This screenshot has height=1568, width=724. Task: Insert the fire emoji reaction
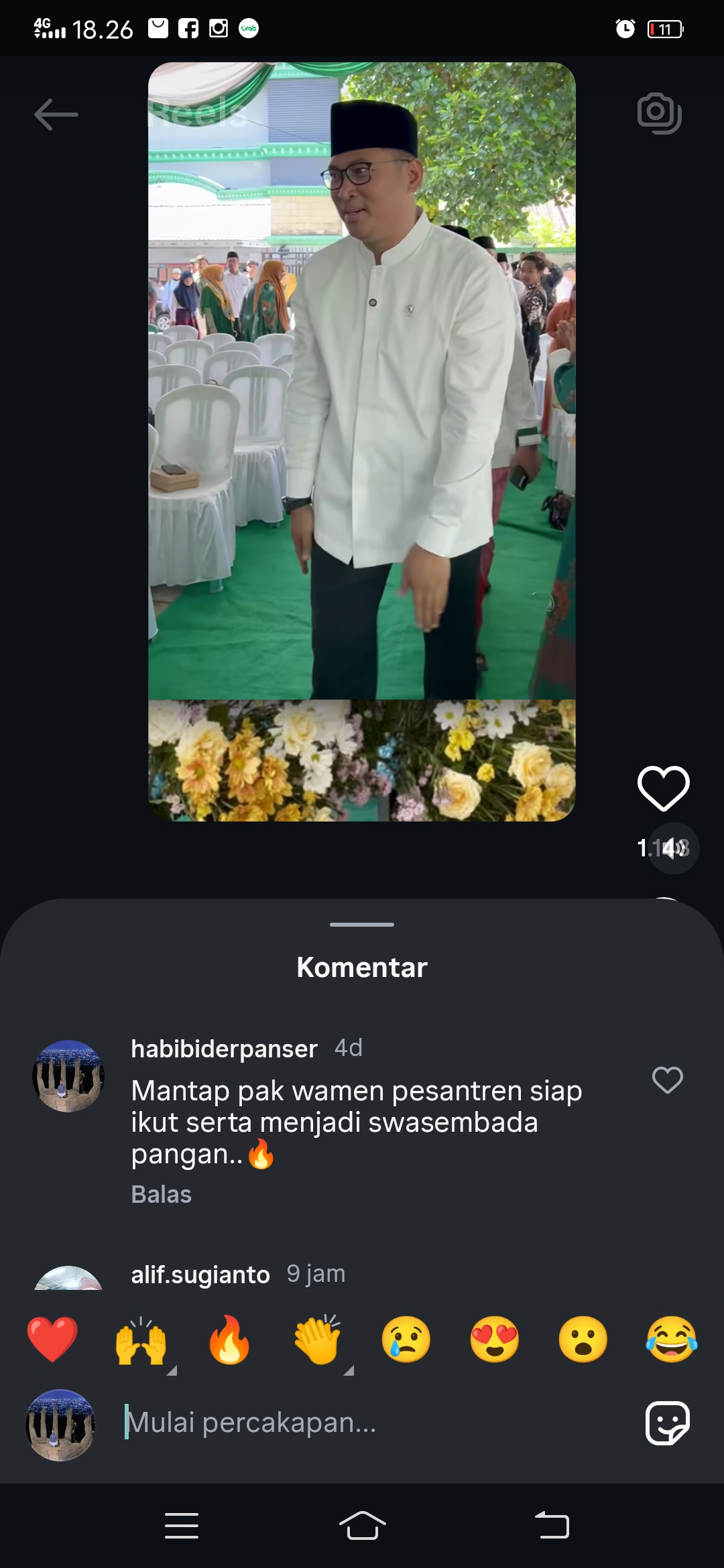(x=229, y=1340)
